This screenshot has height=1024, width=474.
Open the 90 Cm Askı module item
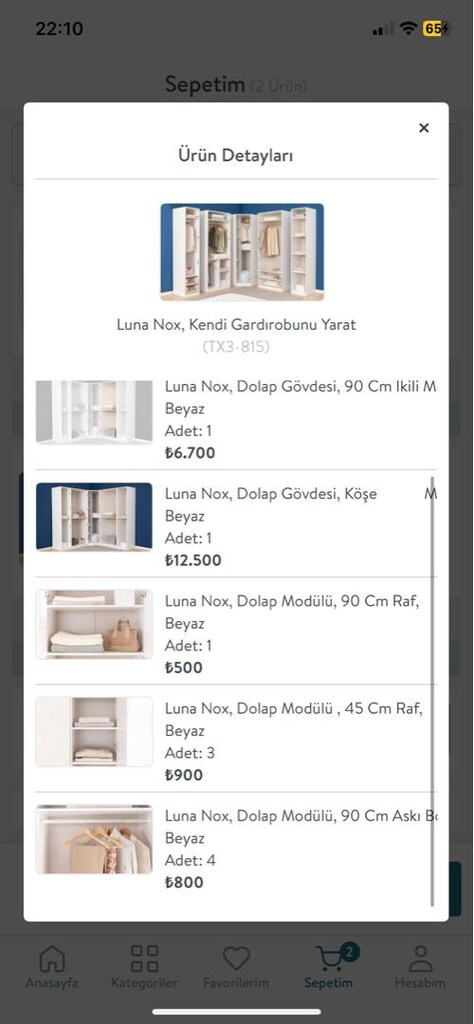pos(236,846)
